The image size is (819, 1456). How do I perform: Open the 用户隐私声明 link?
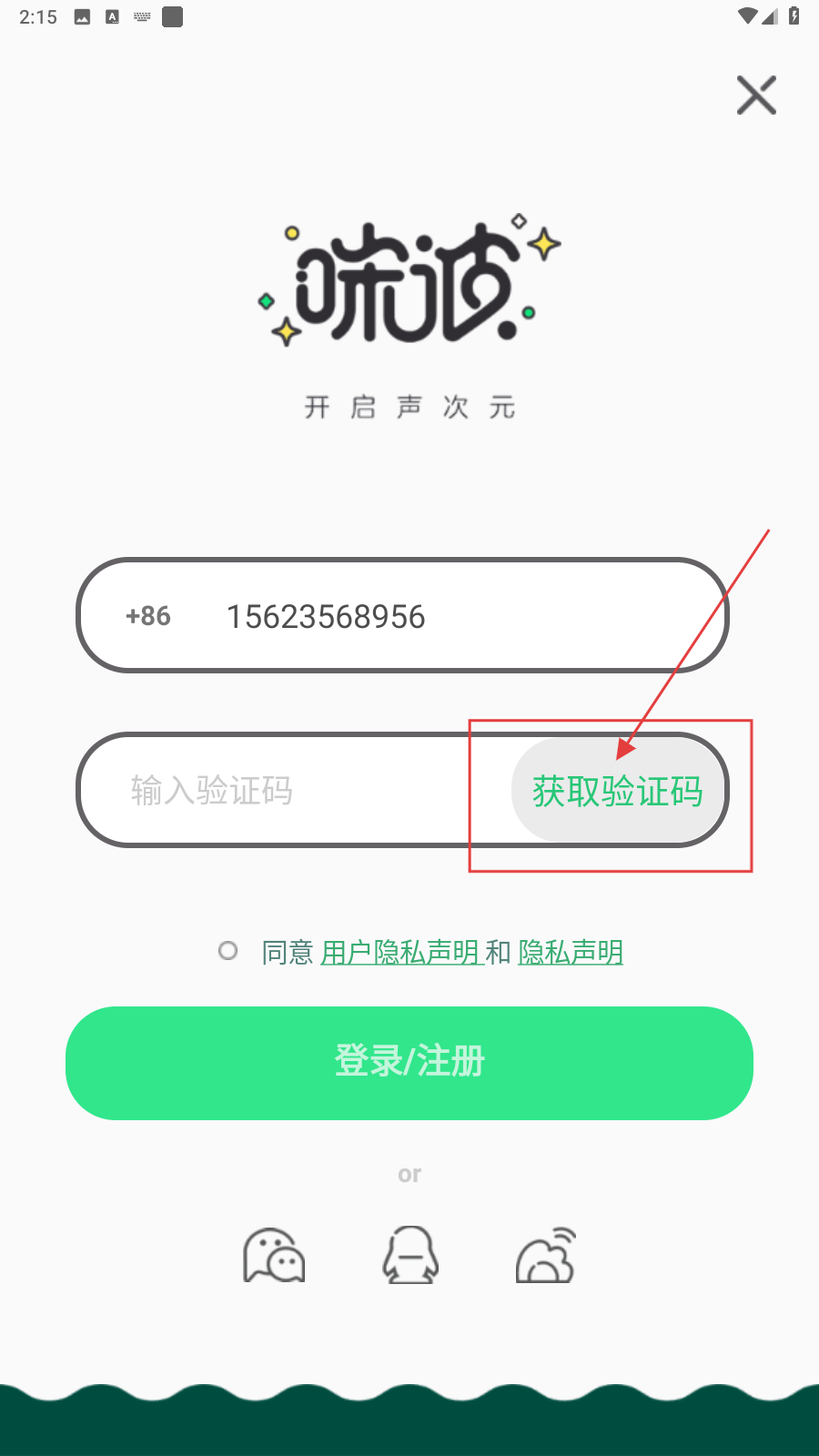pos(400,952)
